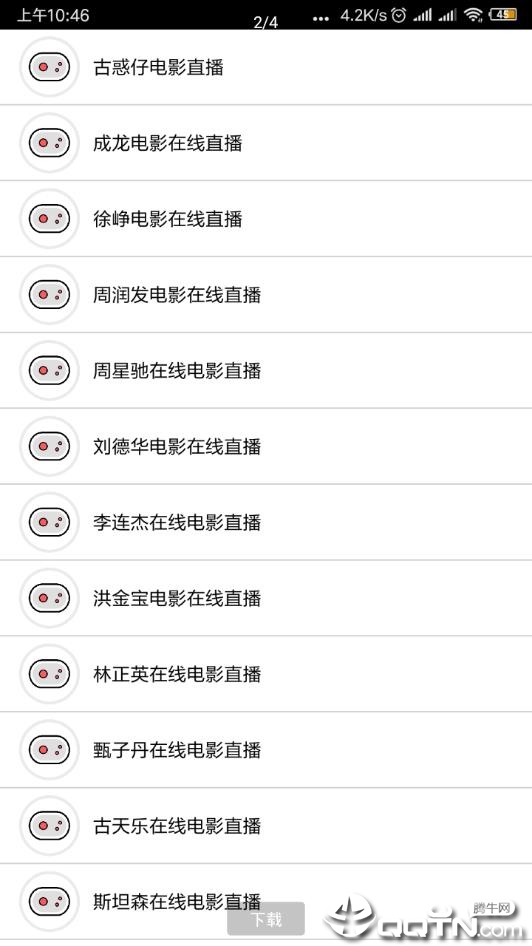Open 斯坦森在线电影直播
This screenshot has height=946, width=532.
click(266, 902)
